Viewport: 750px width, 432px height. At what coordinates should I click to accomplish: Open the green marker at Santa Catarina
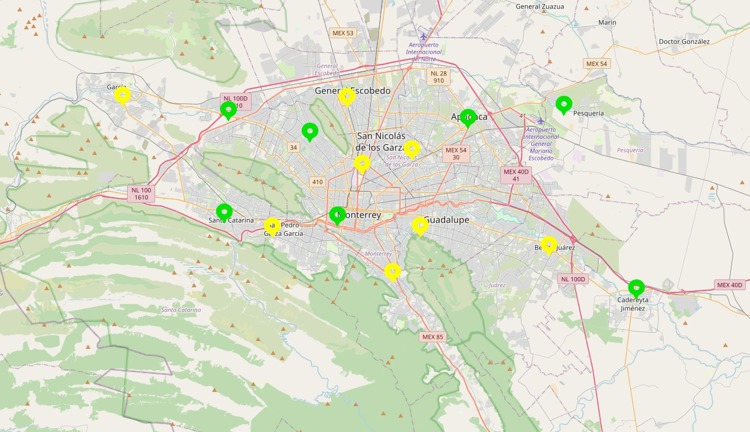tap(224, 212)
